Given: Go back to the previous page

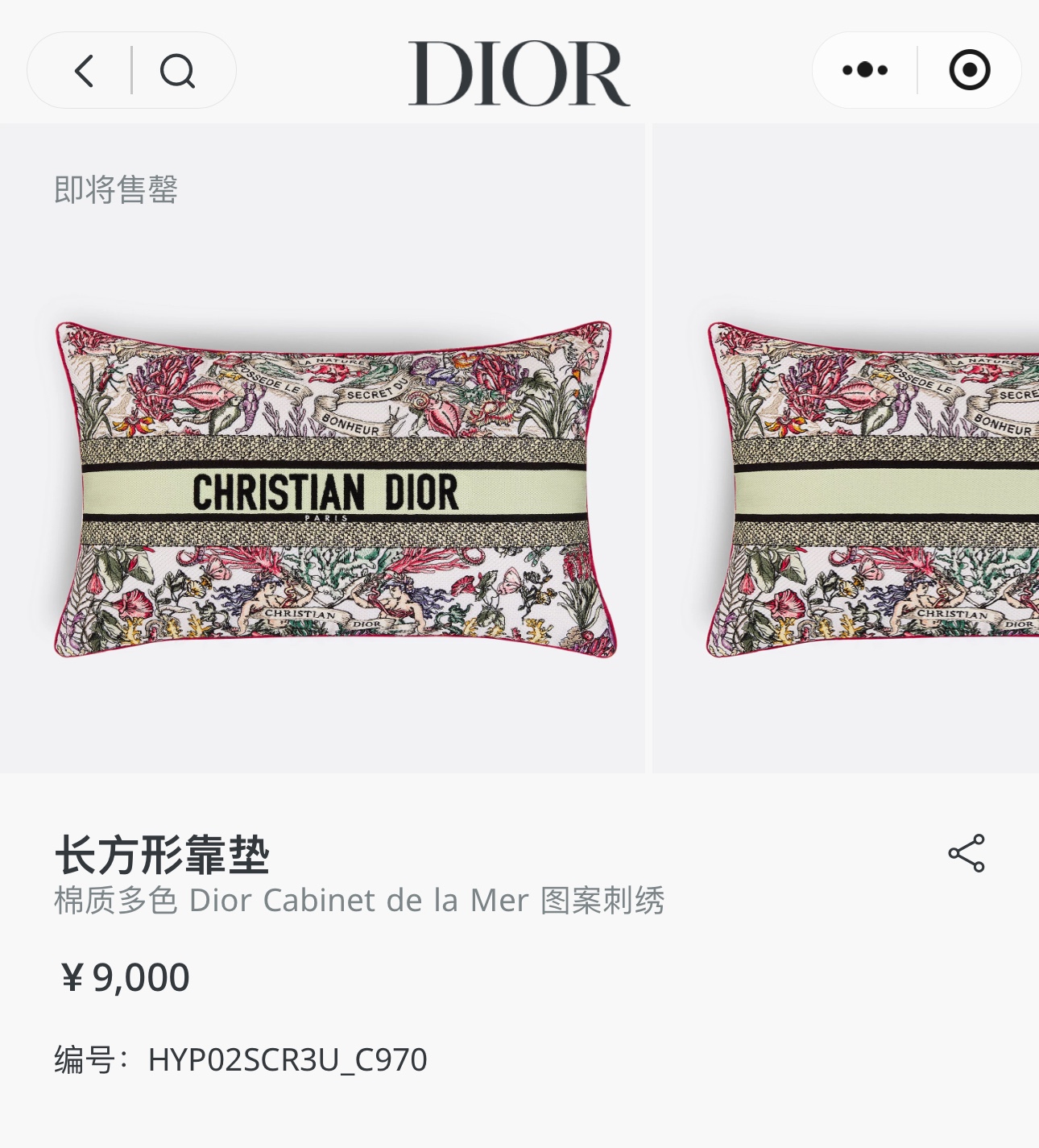Looking at the screenshot, I should 85,71.
